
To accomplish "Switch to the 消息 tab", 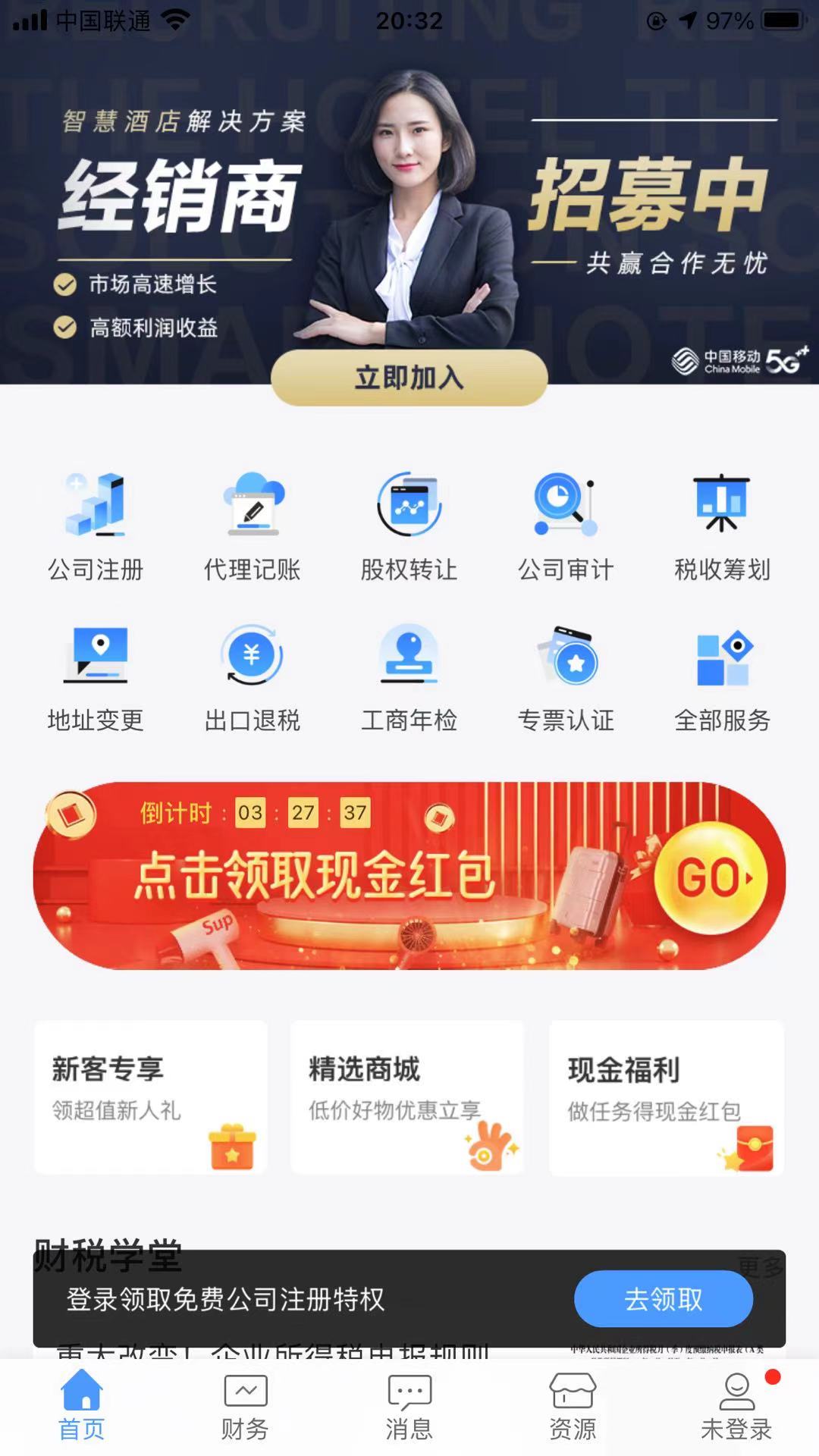I will click(409, 1407).
